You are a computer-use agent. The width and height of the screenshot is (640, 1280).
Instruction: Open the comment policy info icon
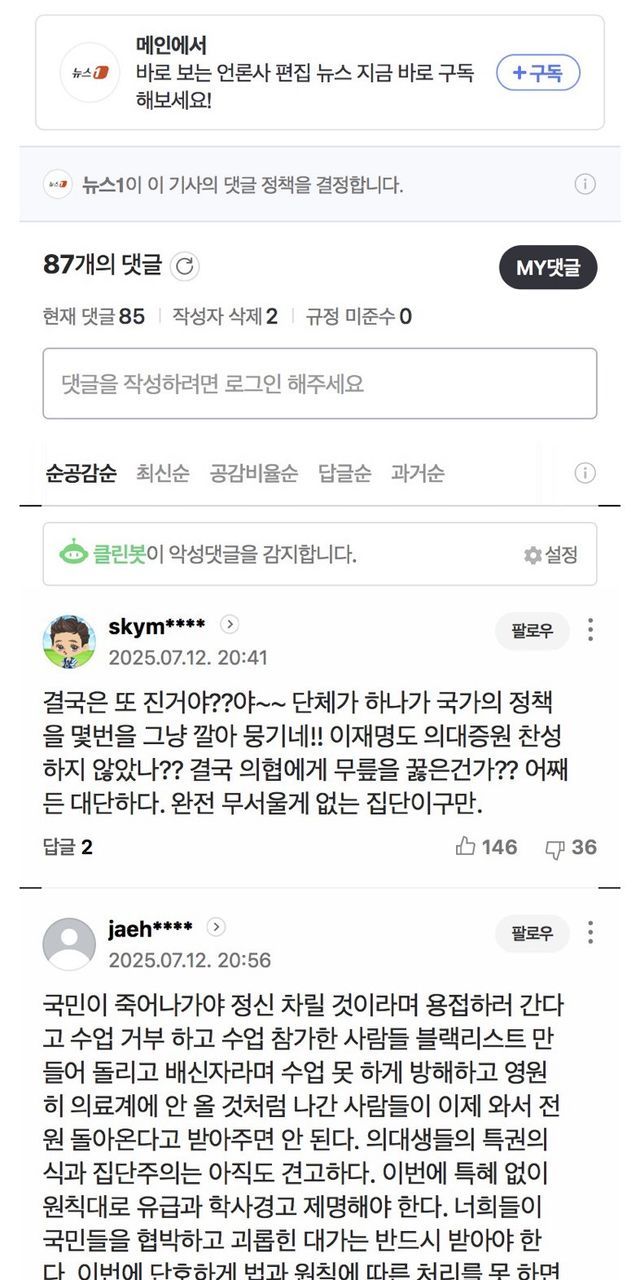pyautogui.click(x=586, y=184)
